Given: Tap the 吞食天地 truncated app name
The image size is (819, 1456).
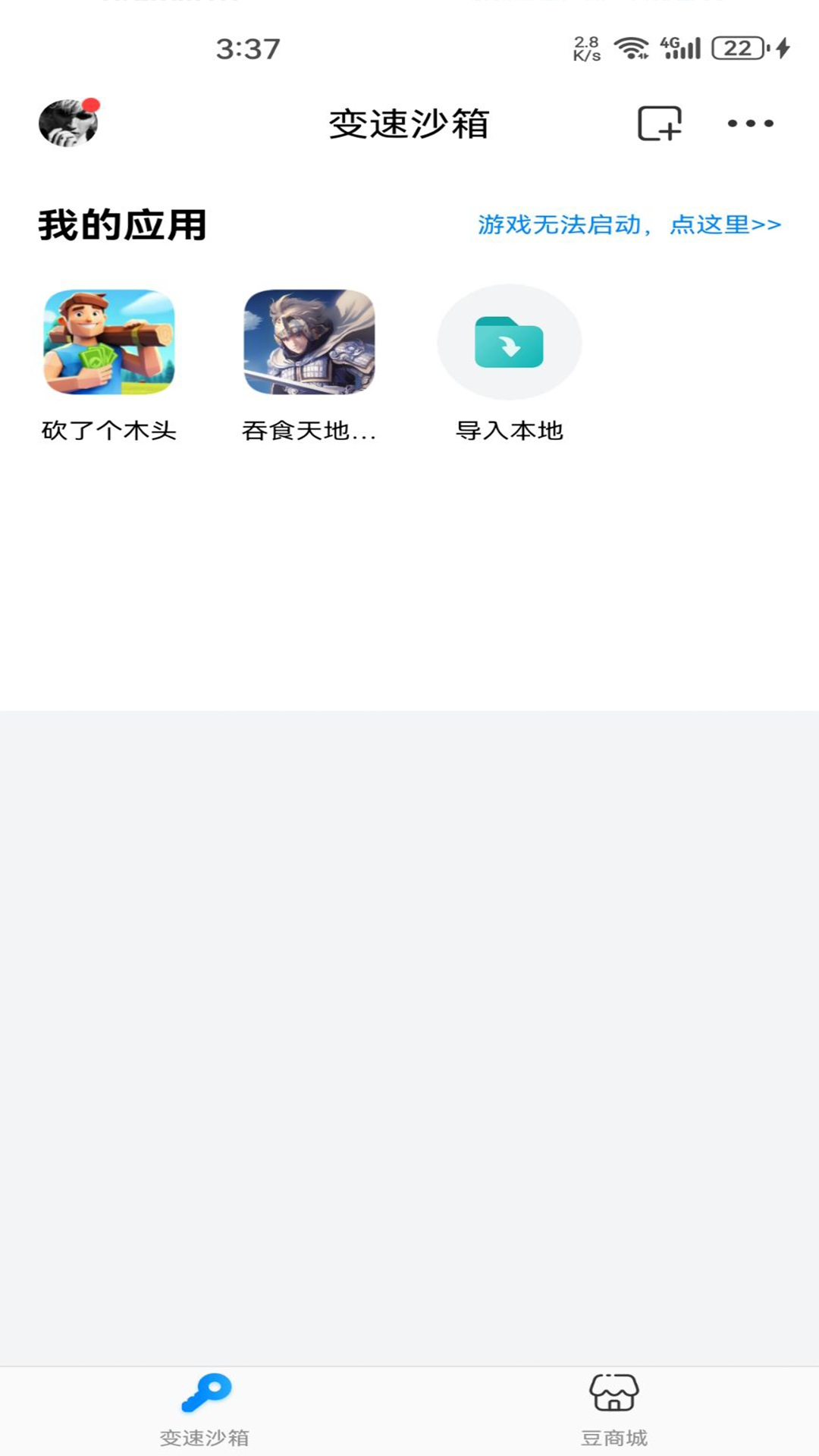Looking at the screenshot, I should point(309,431).
